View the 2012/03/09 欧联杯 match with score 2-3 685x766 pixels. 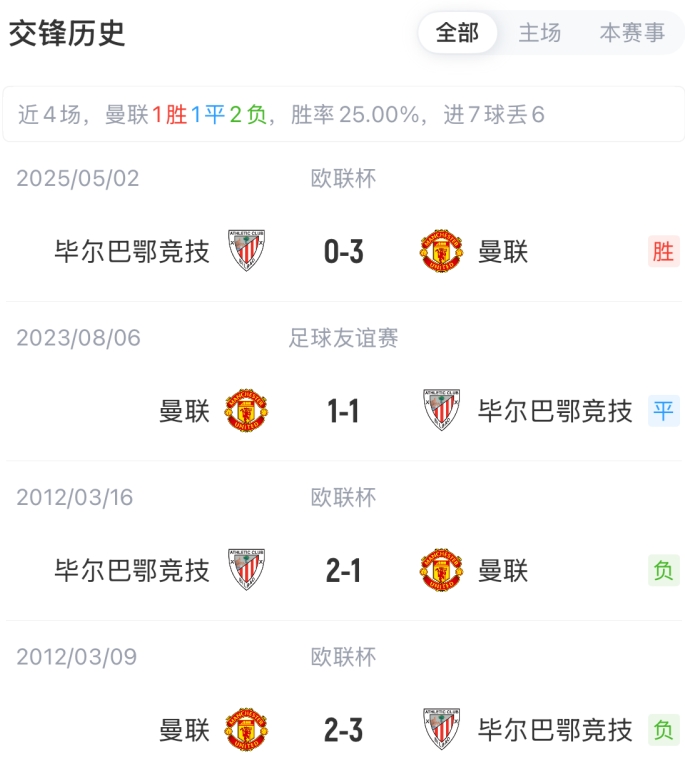(x=343, y=730)
